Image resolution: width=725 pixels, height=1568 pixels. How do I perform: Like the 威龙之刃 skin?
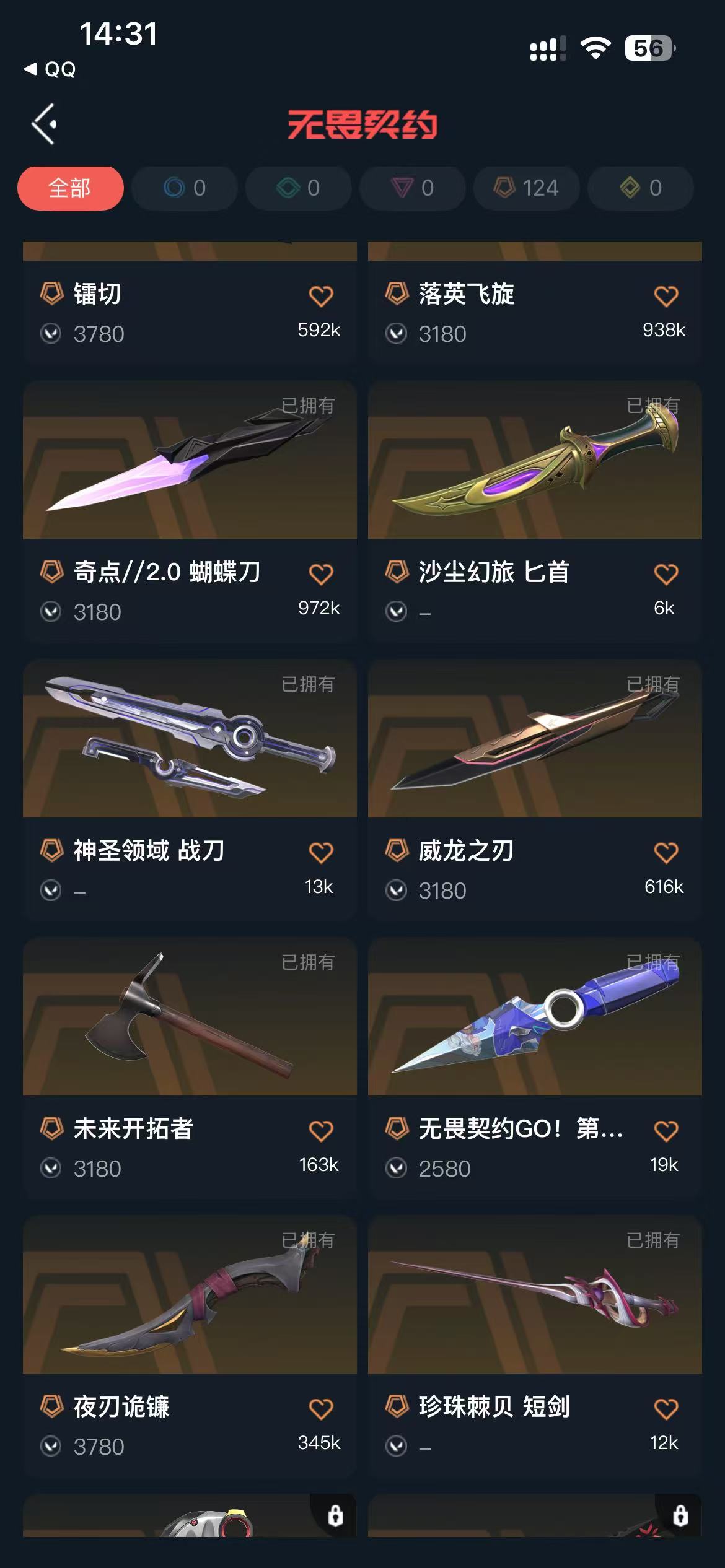click(x=666, y=853)
